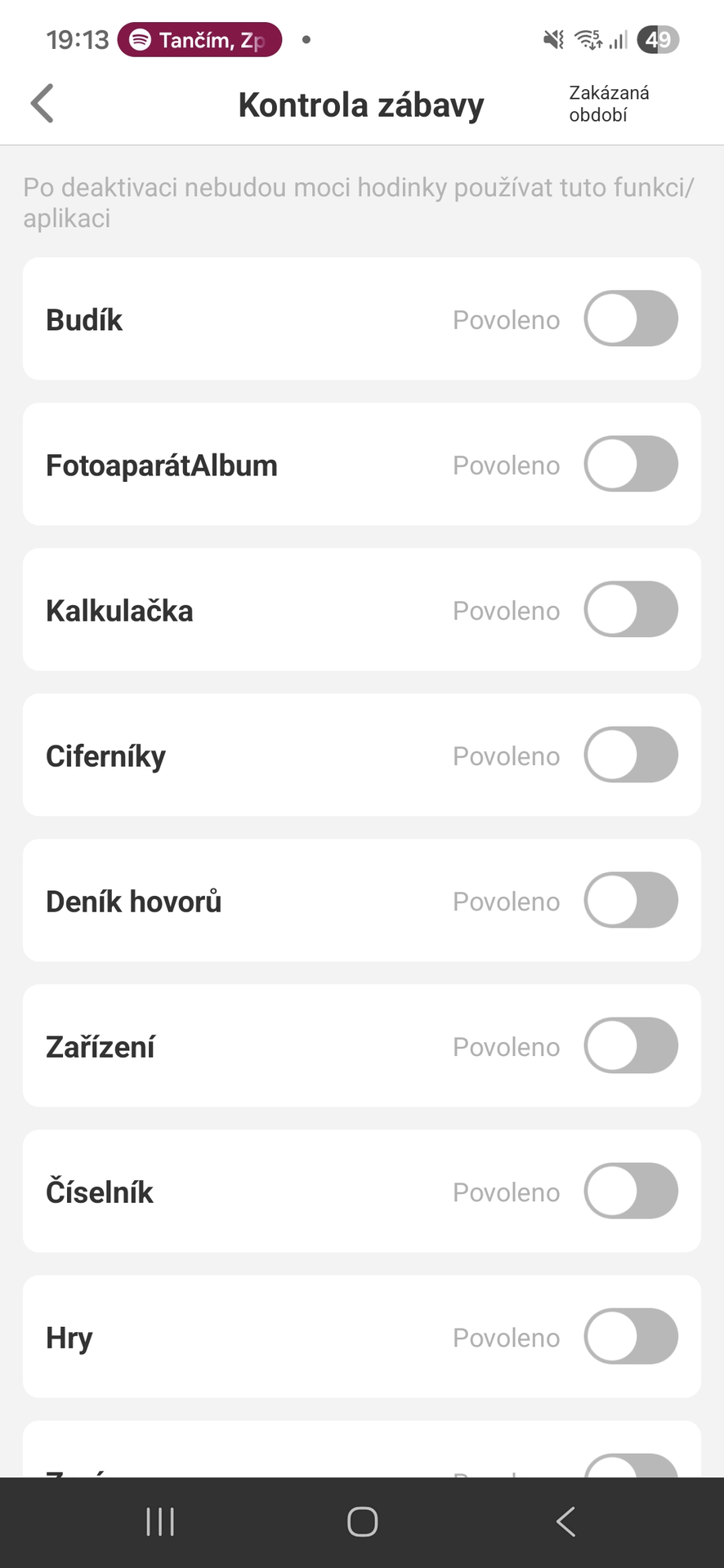Open Zakázaná období settings
This screenshot has width=724, height=1568.
click(x=609, y=104)
